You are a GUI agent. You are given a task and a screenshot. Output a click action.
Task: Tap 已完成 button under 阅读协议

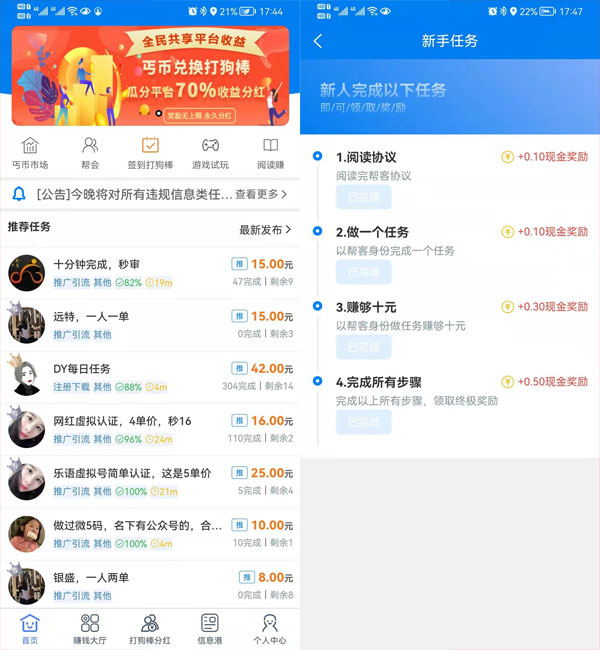pyautogui.click(x=363, y=197)
